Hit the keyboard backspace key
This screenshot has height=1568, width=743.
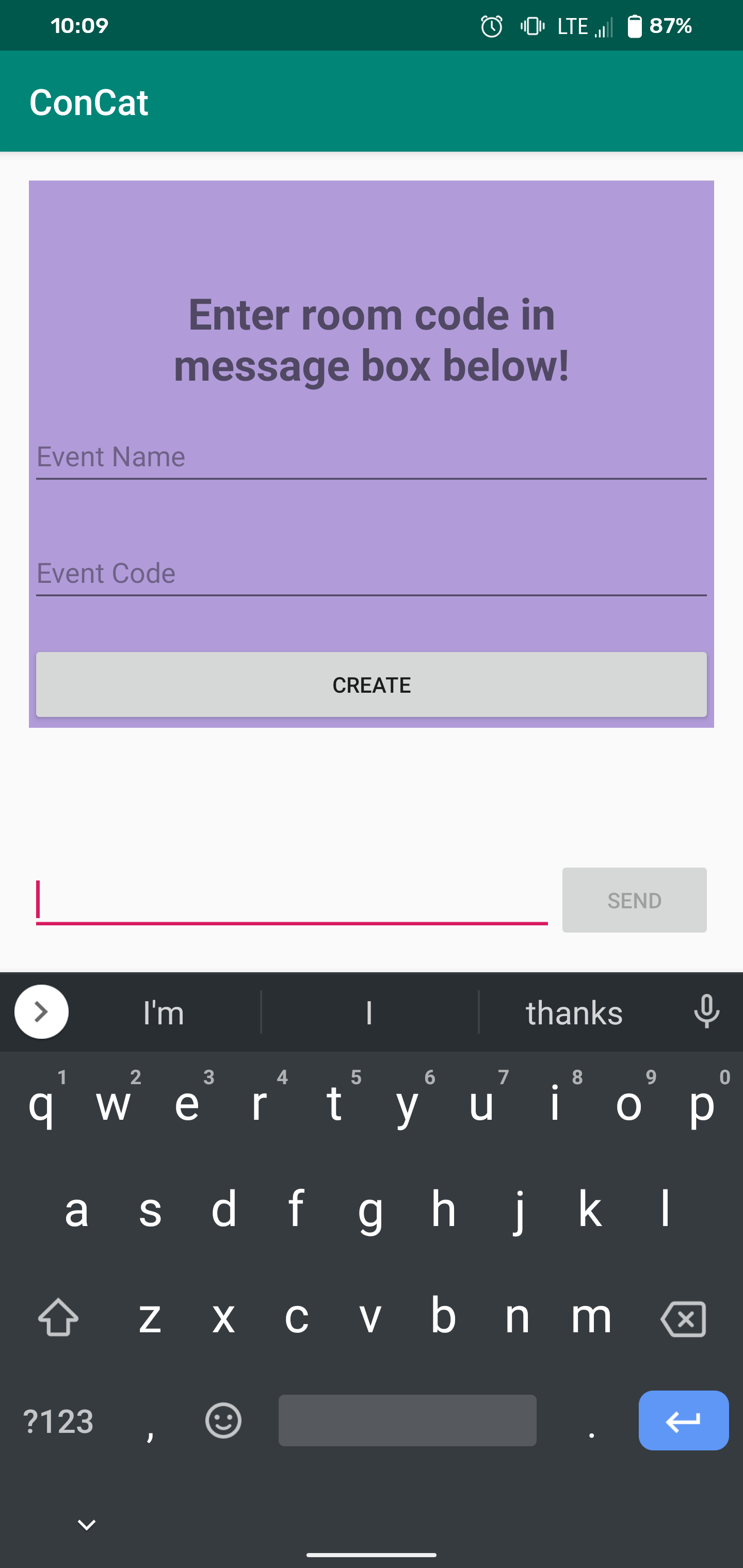coord(683,1319)
